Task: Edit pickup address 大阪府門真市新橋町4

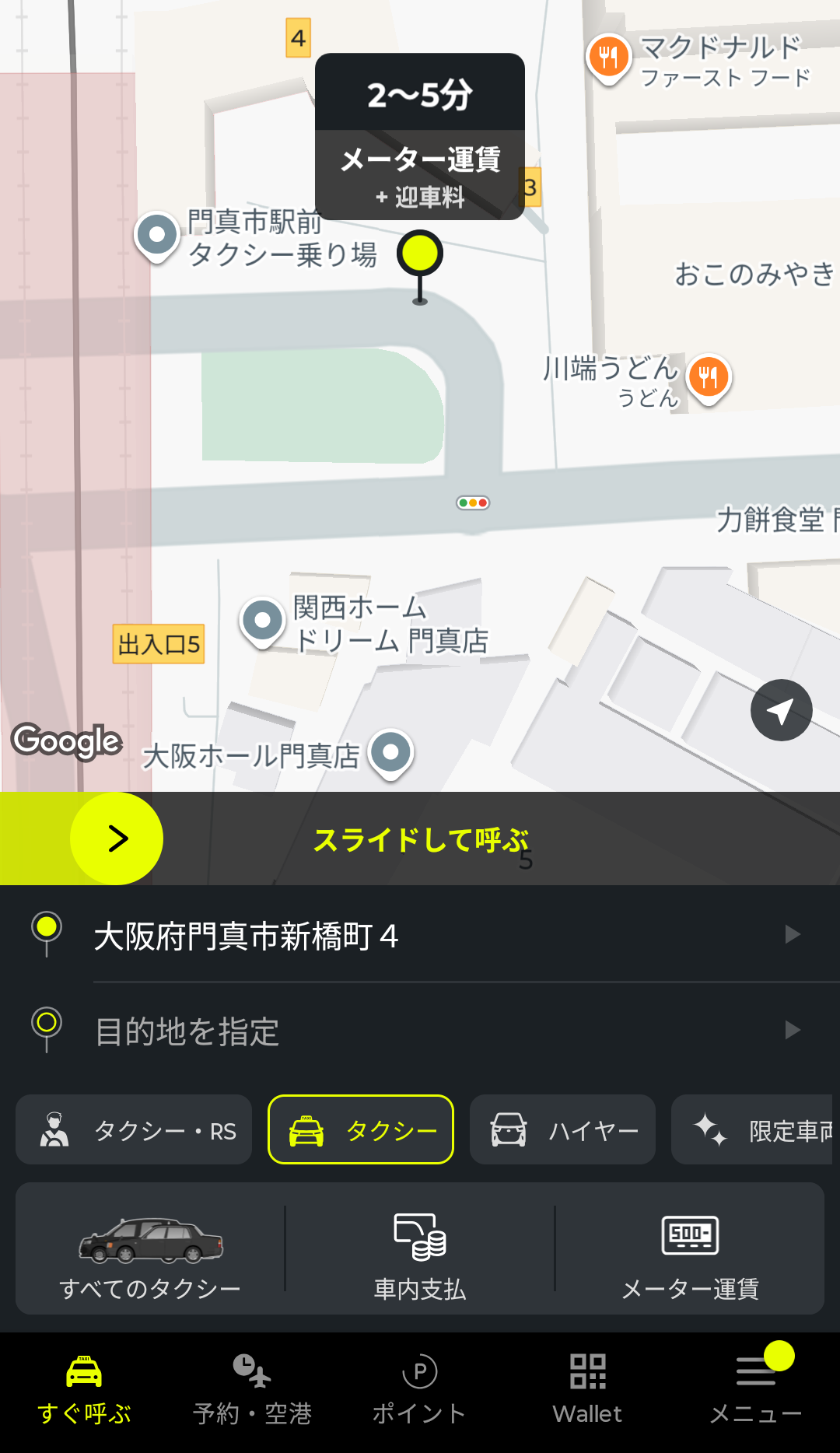Action: 436,935
